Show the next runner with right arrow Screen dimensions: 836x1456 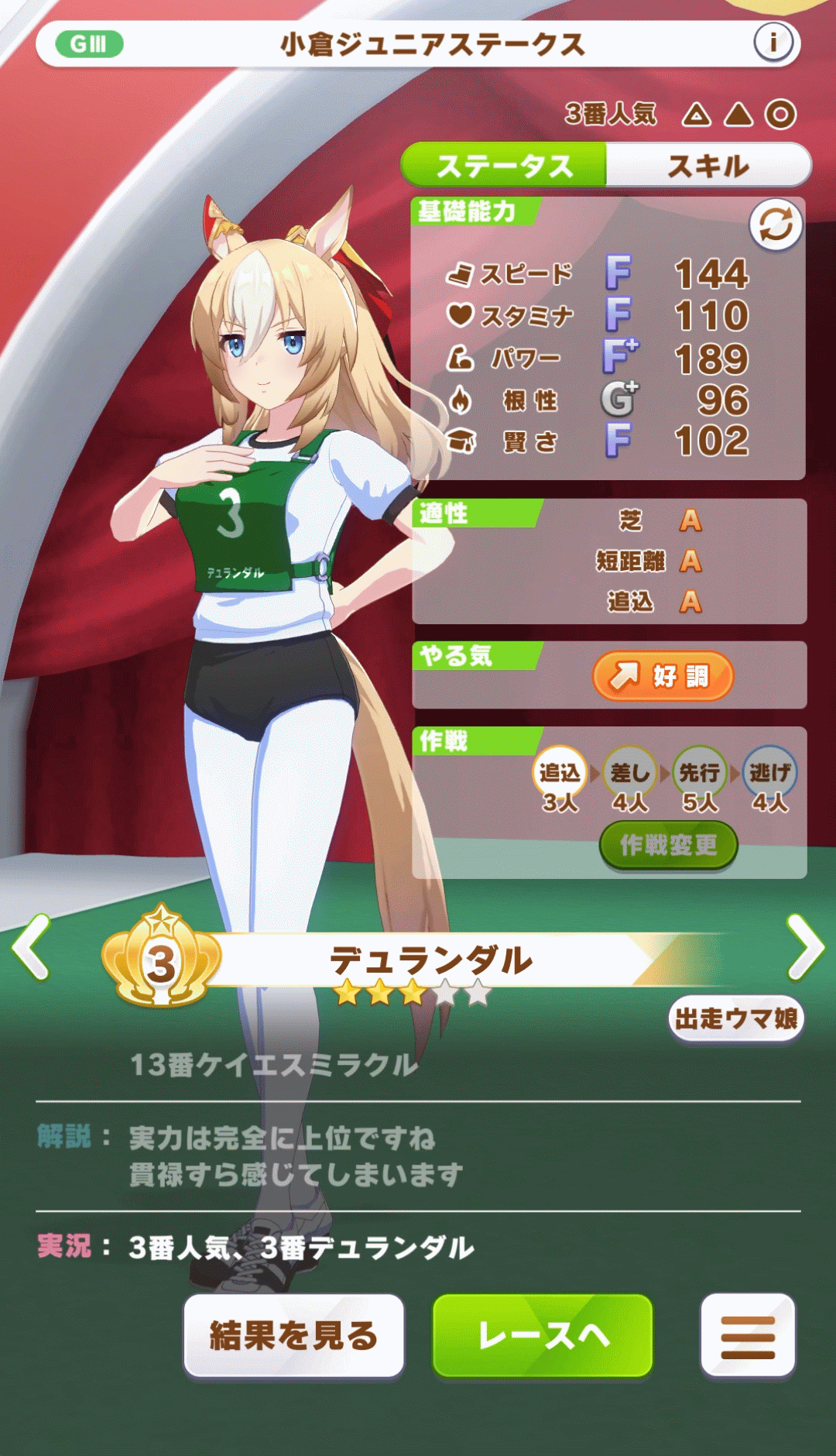coord(805,946)
